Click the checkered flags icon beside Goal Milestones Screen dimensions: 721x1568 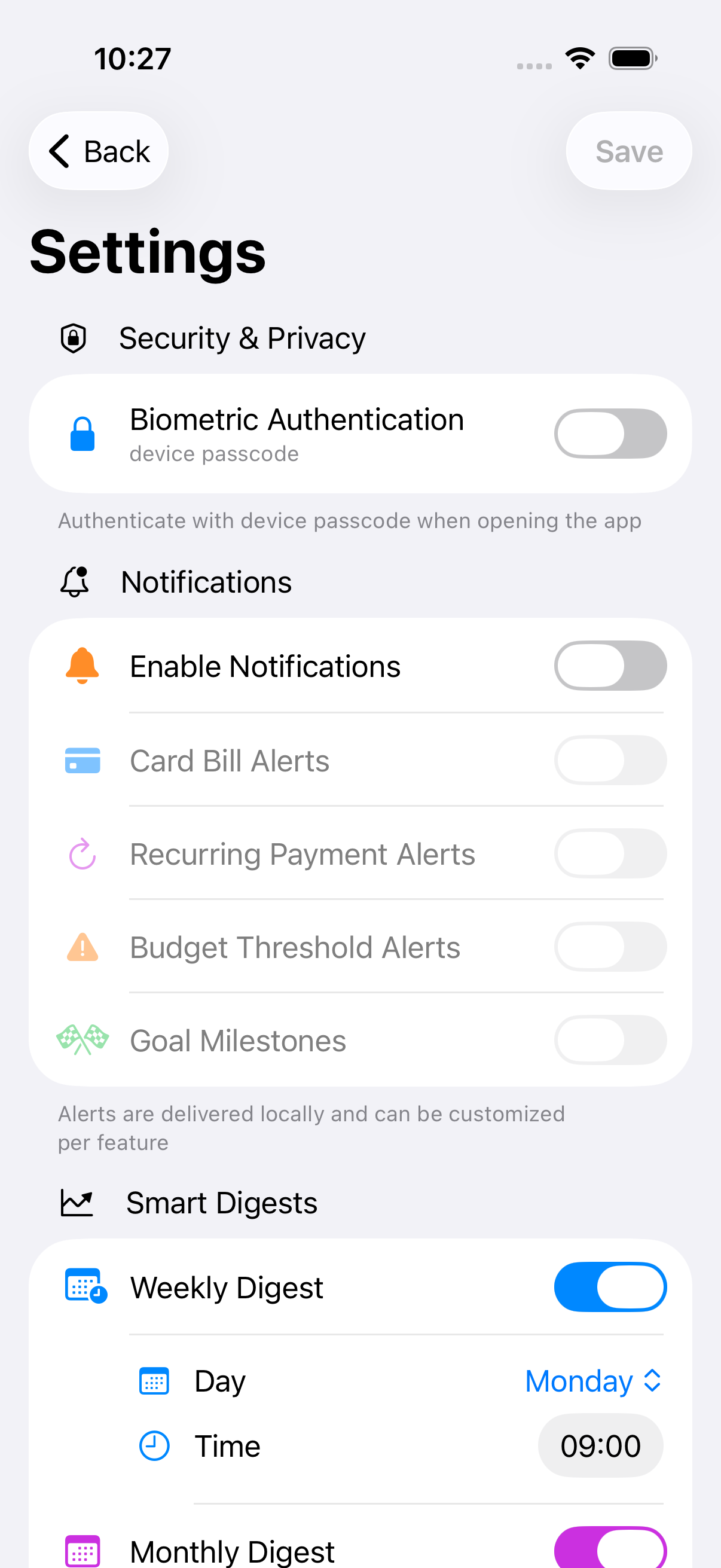[x=82, y=1039]
